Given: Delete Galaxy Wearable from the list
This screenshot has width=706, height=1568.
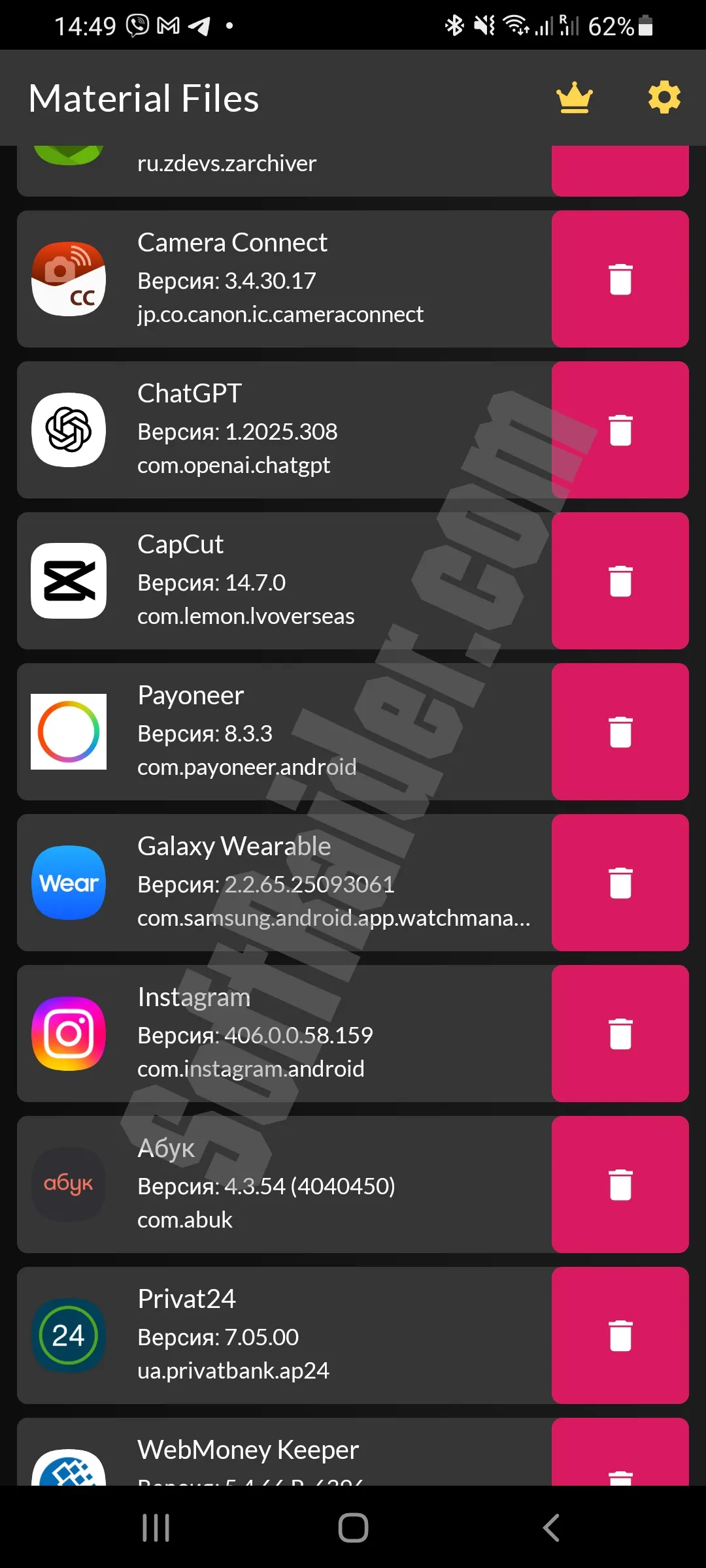Looking at the screenshot, I should (620, 883).
